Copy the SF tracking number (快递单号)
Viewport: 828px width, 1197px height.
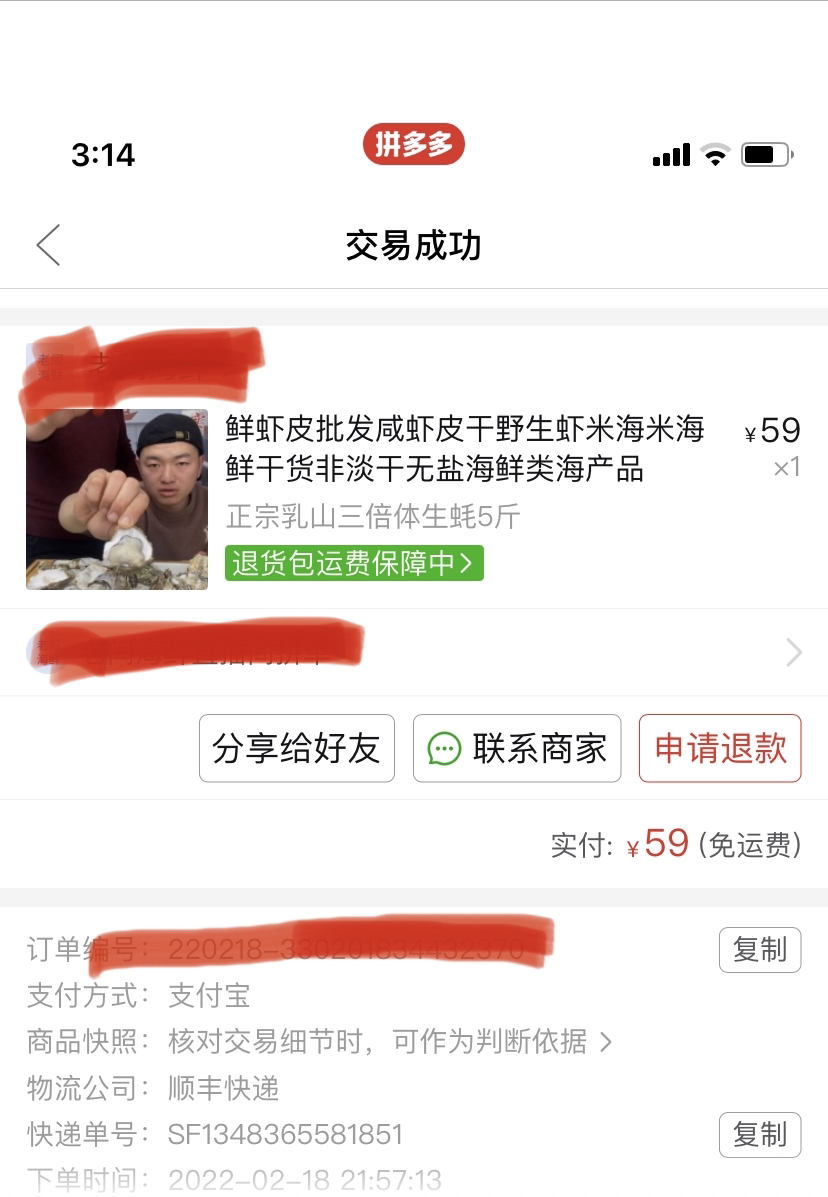coord(760,1135)
